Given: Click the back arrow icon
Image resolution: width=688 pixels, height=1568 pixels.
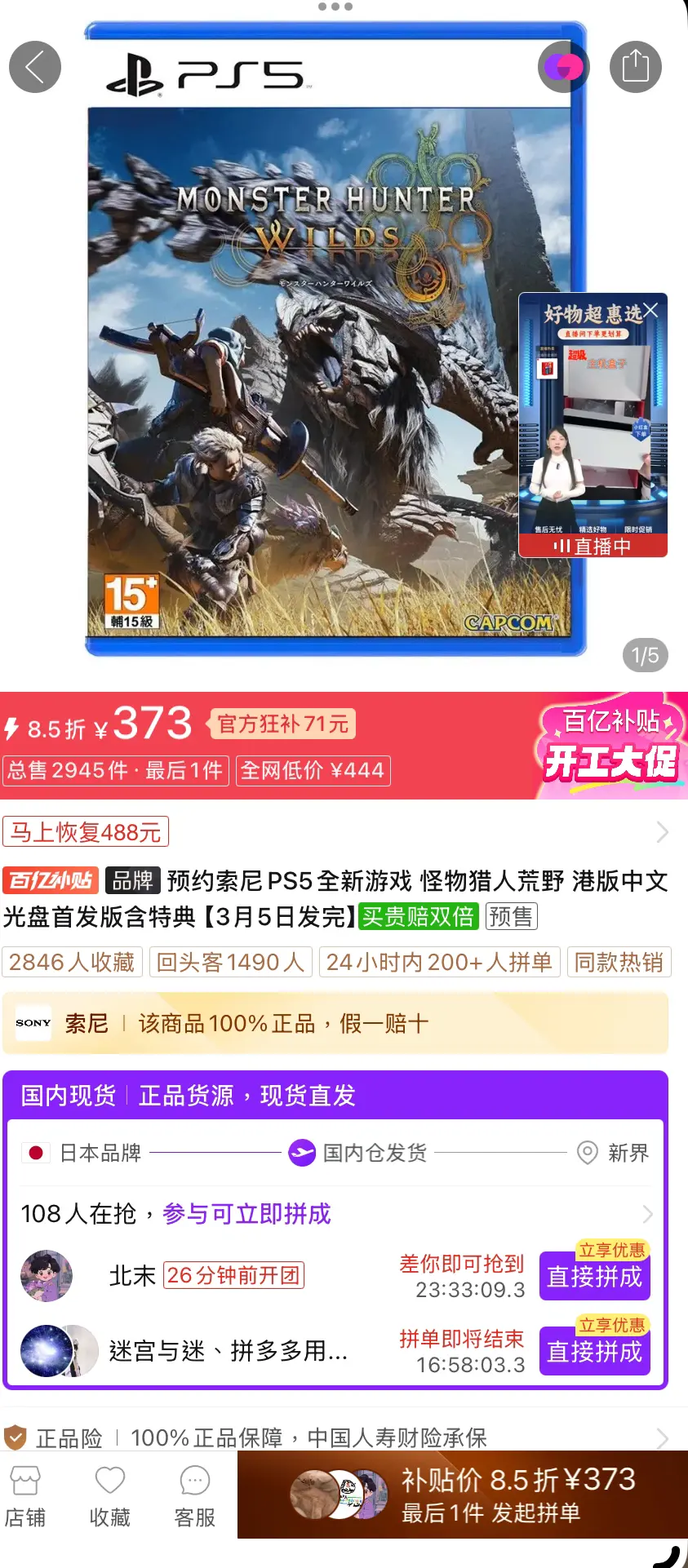Looking at the screenshot, I should 34,67.
